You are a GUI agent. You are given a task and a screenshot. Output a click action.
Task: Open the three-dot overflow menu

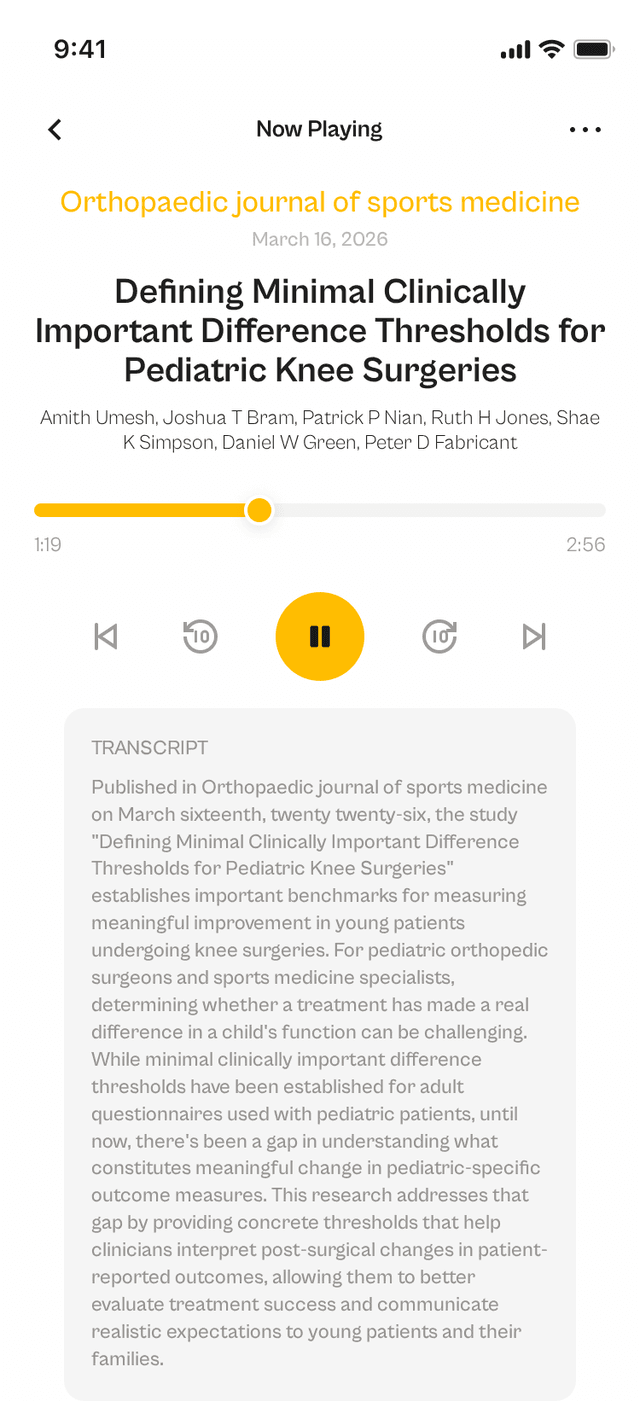pyautogui.click(x=585, y=129)
